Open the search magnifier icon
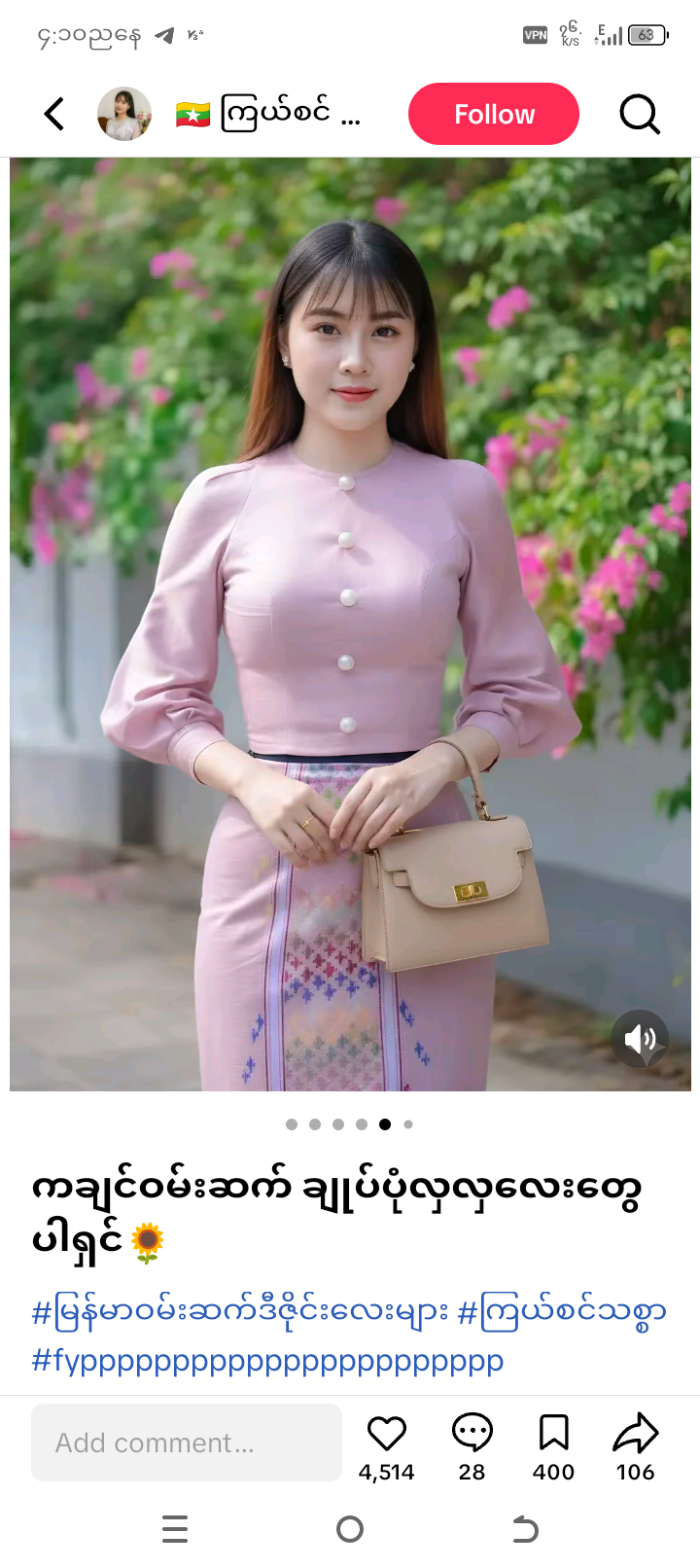The image size is (700, 1568). (640, 114)
